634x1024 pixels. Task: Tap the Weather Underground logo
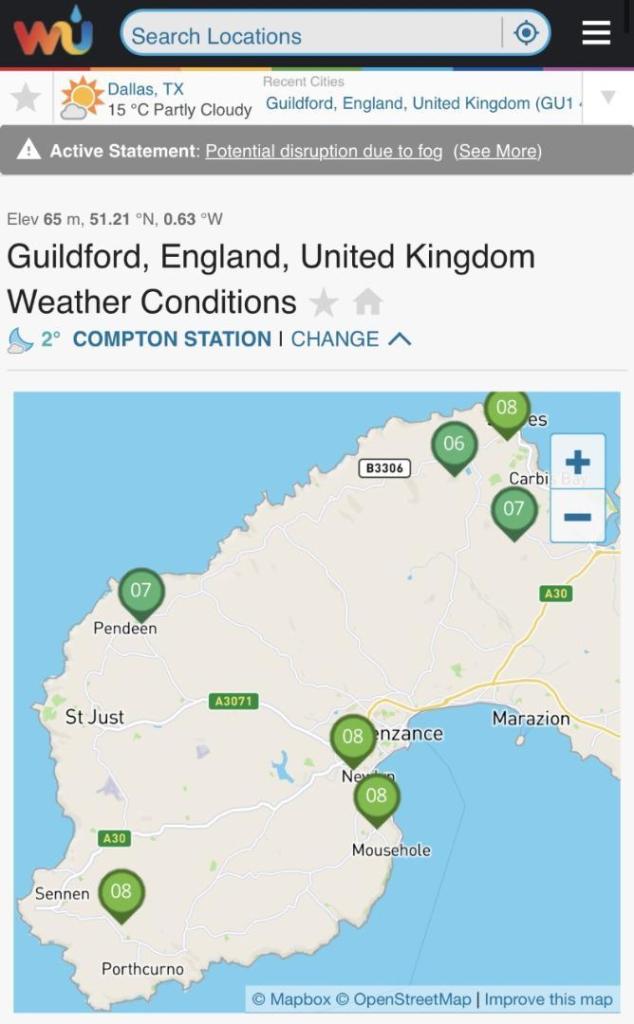[x=52, y=34]
